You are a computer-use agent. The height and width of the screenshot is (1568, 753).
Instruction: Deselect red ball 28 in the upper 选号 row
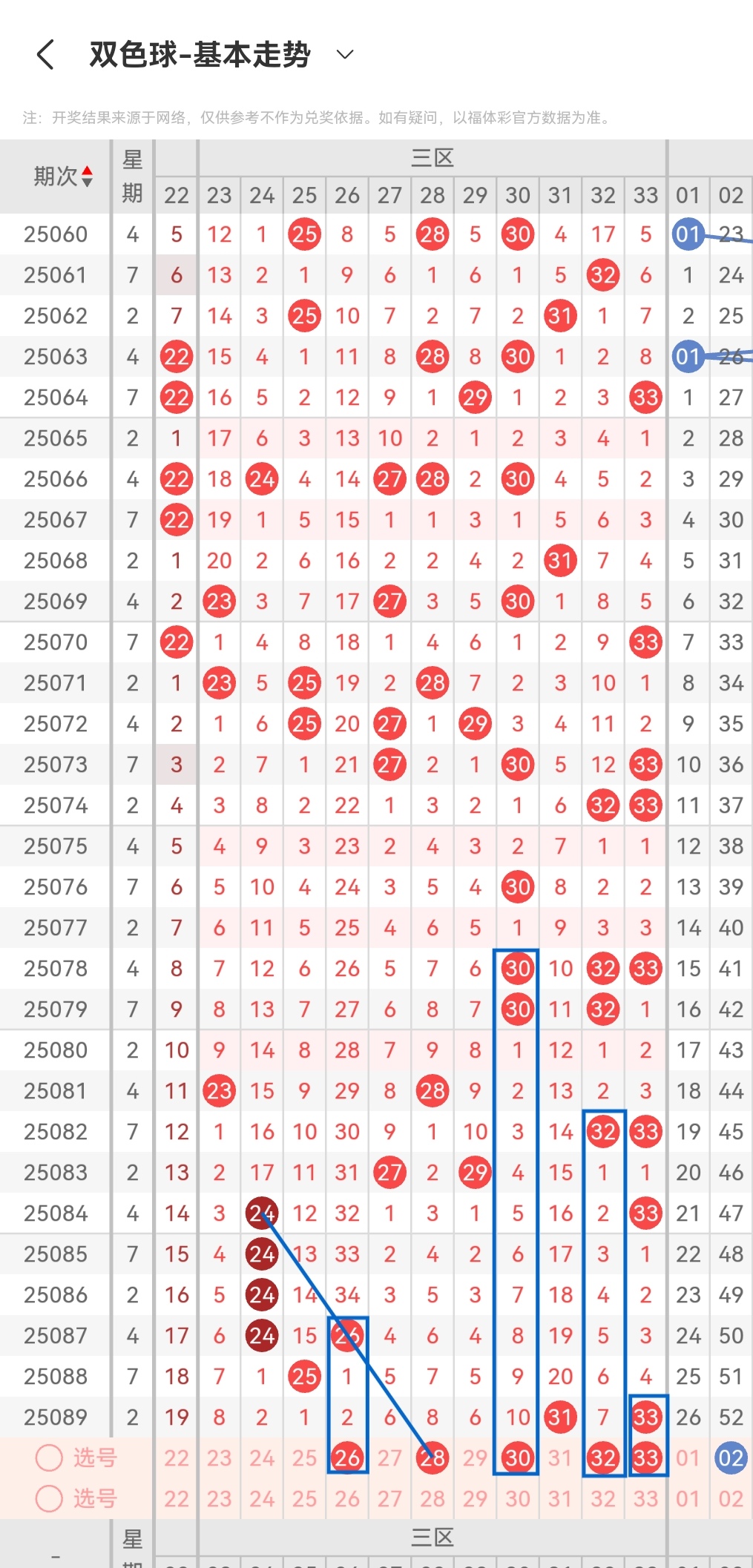click(x=433, y=1458)
